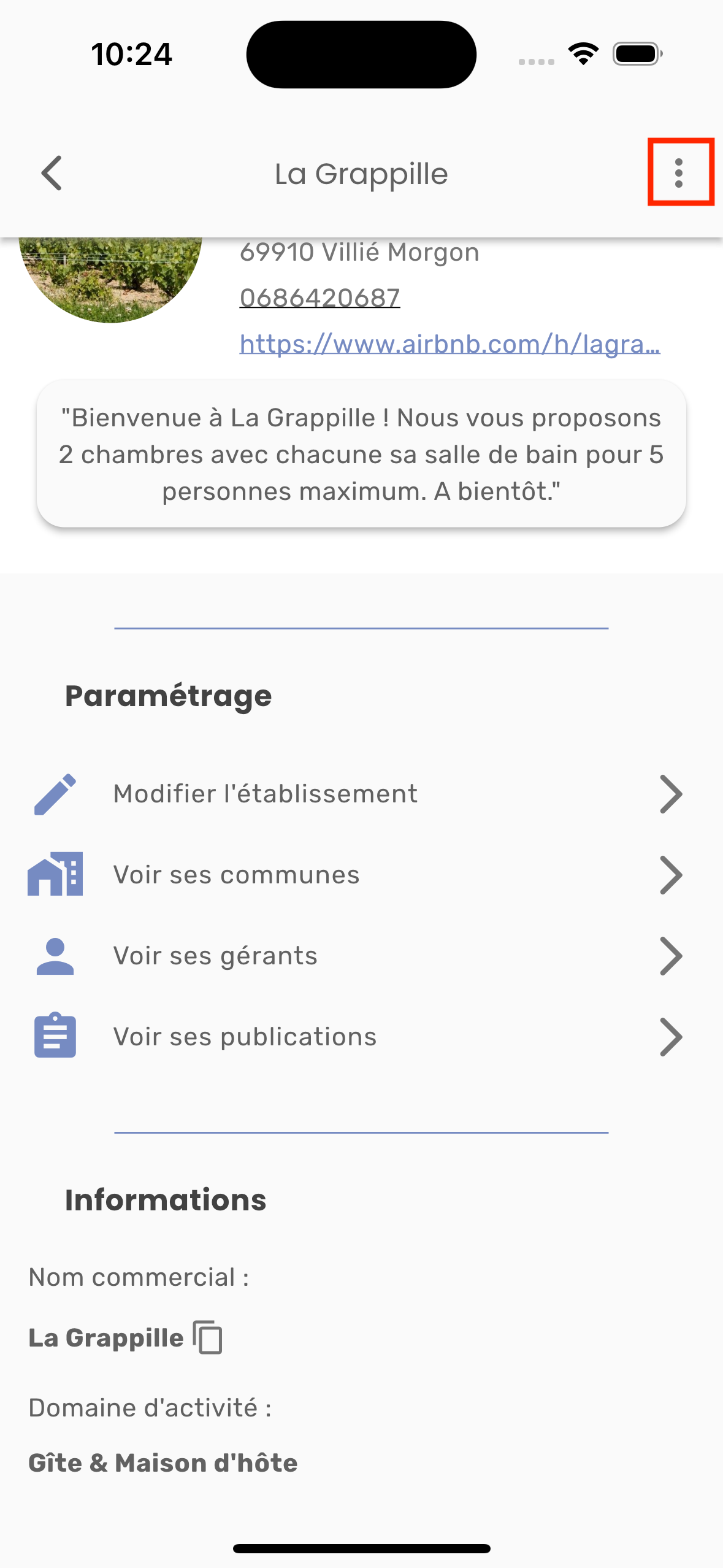
Task: Copy the commercial name La Grappille
Action: 208,1337
